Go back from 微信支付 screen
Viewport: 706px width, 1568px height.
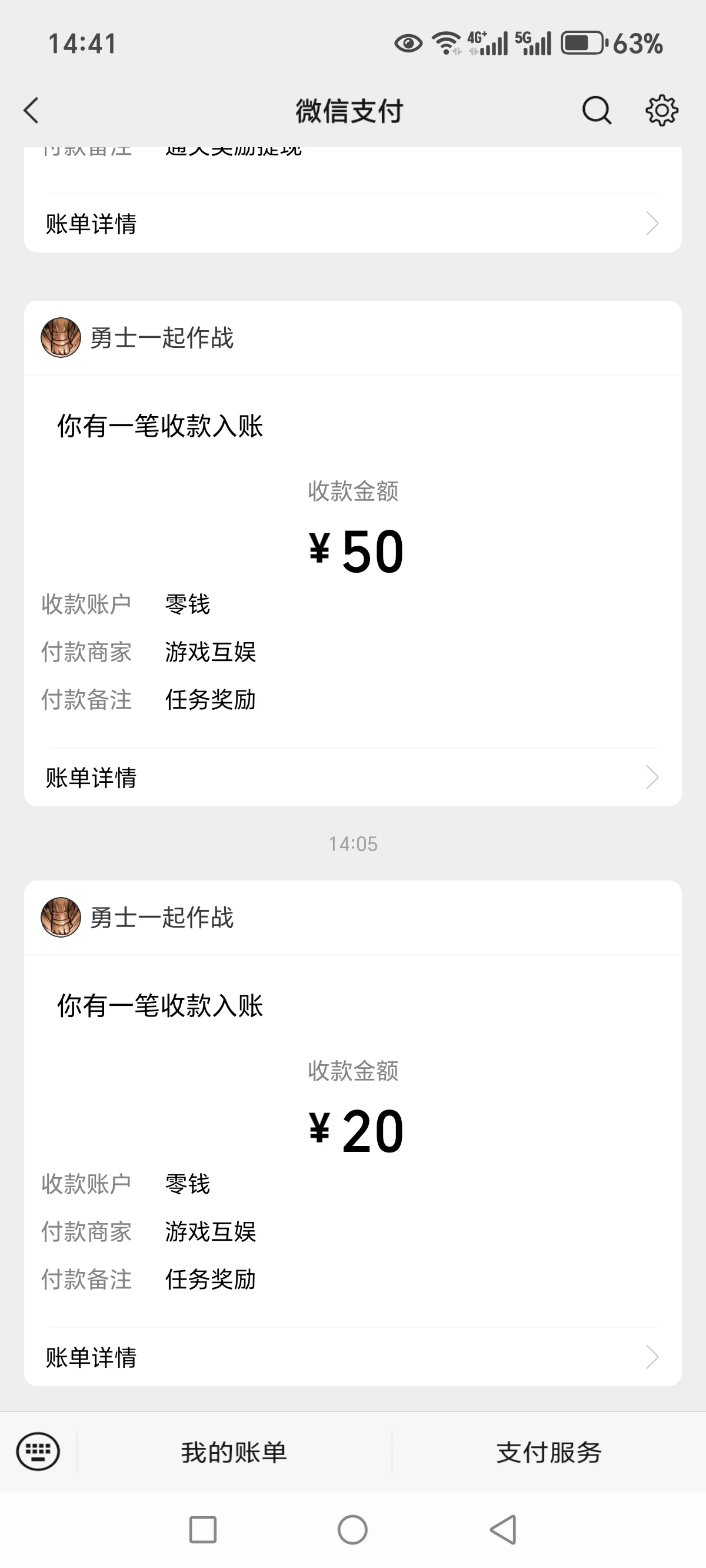(32, 111)
